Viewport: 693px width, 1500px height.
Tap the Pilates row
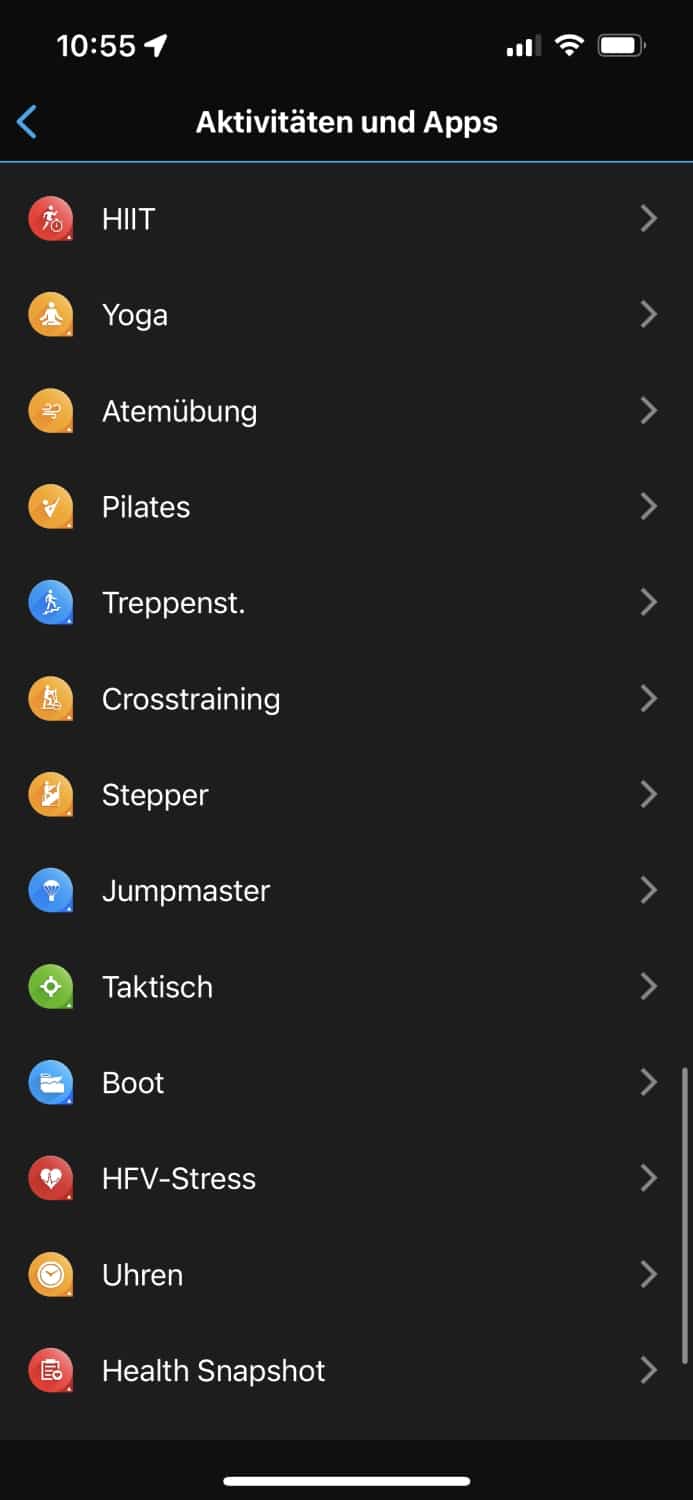346,507
